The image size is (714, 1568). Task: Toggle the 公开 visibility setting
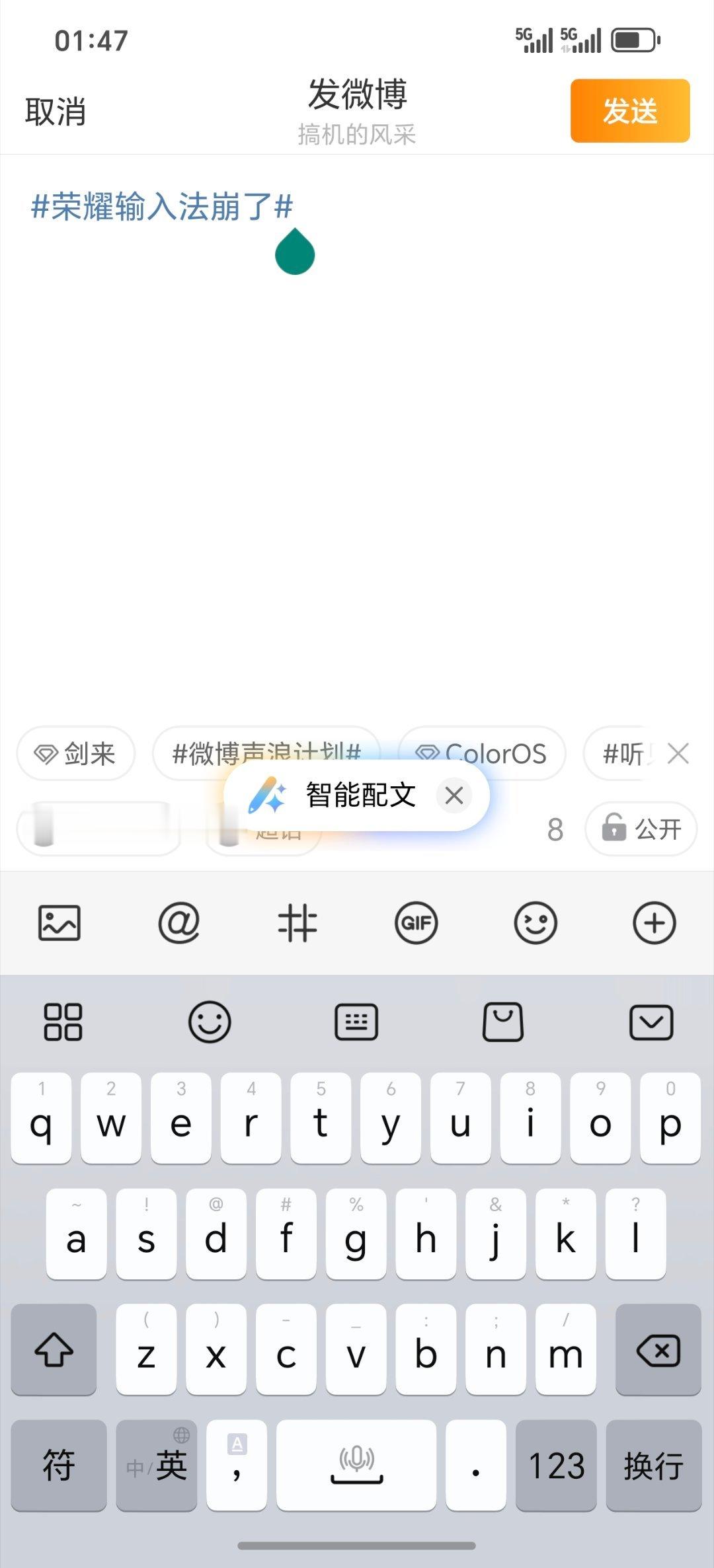pyautogui.click(x=640, y=829)
